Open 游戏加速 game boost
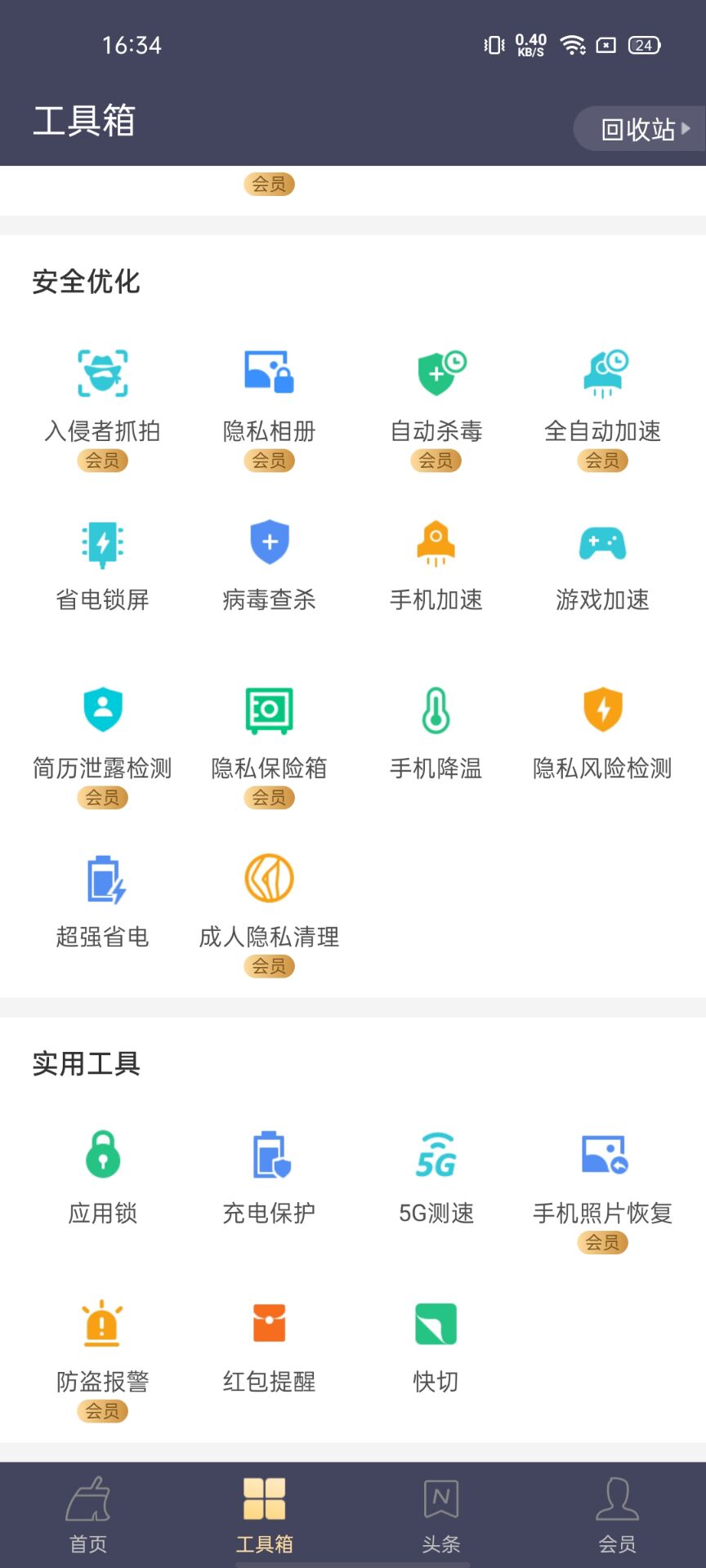 pos(603,565)
